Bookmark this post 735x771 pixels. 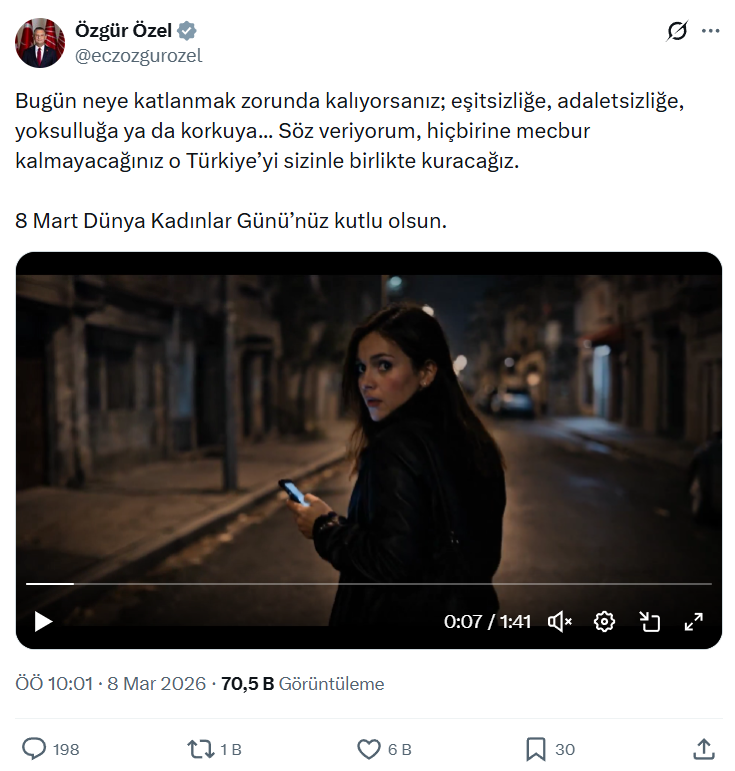click(536, 748)
